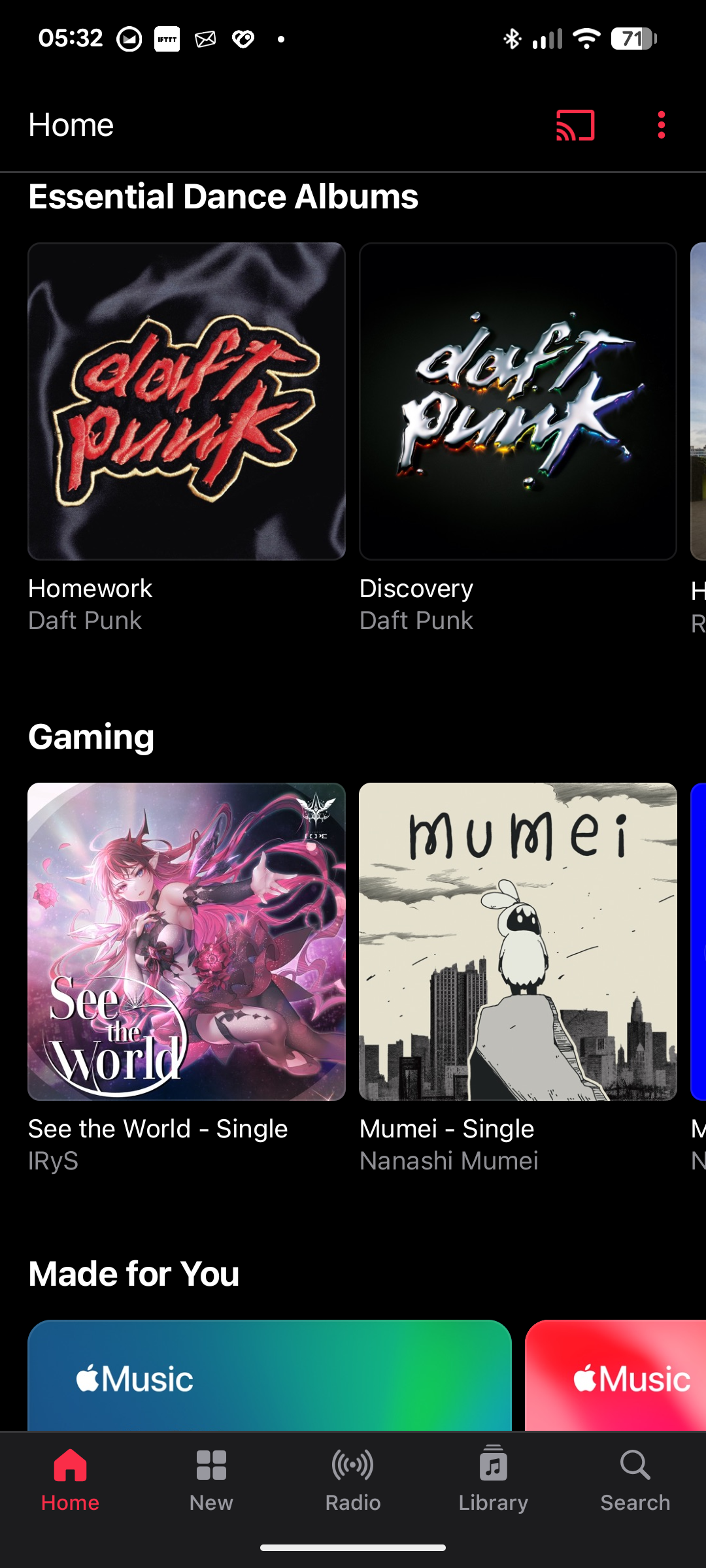Viewport: 706px width, 1568px height.
Task: Switch to the Radio tab
Action: pyautogui.click(x=353, y=1479)
